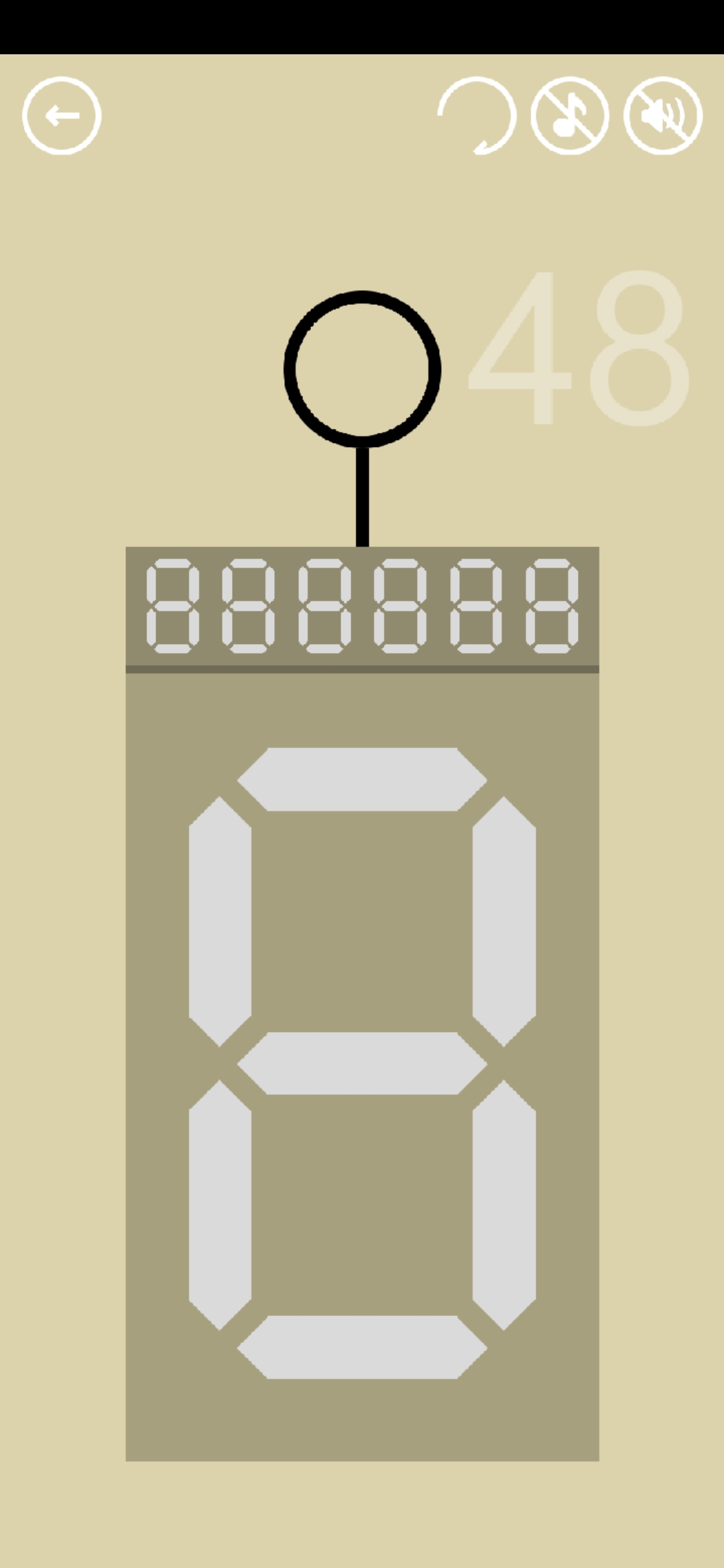
Task: Tap the bottom horizontal segment of the big digit
Action: click(x=362, y=1347)
